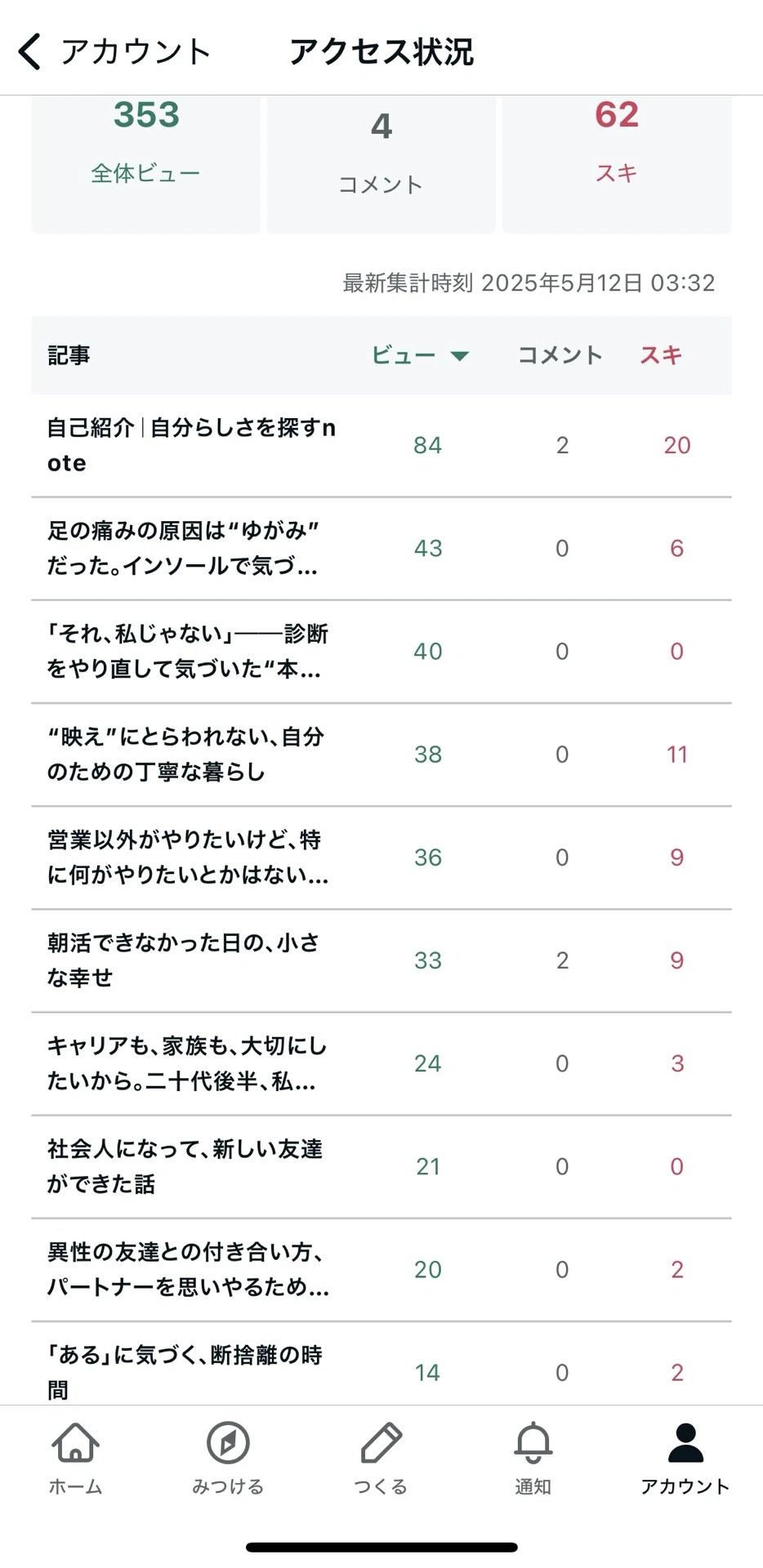
Task: Open the article 社会人になって、新しい友達ができた話
Action: click(x=381, y=1165)
